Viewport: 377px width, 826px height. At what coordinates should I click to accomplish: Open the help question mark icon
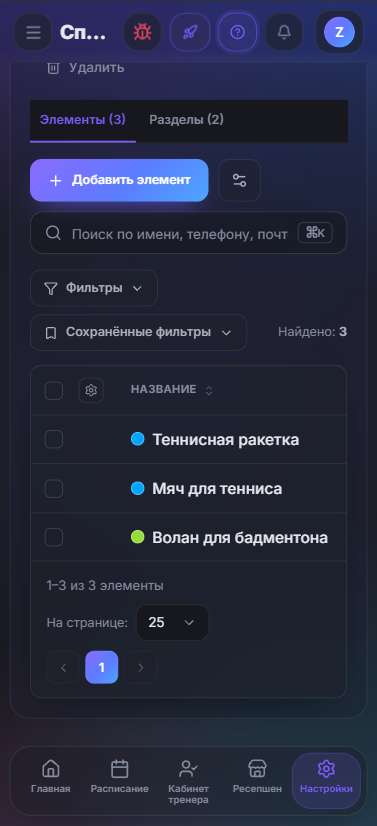tap(237, 33)
